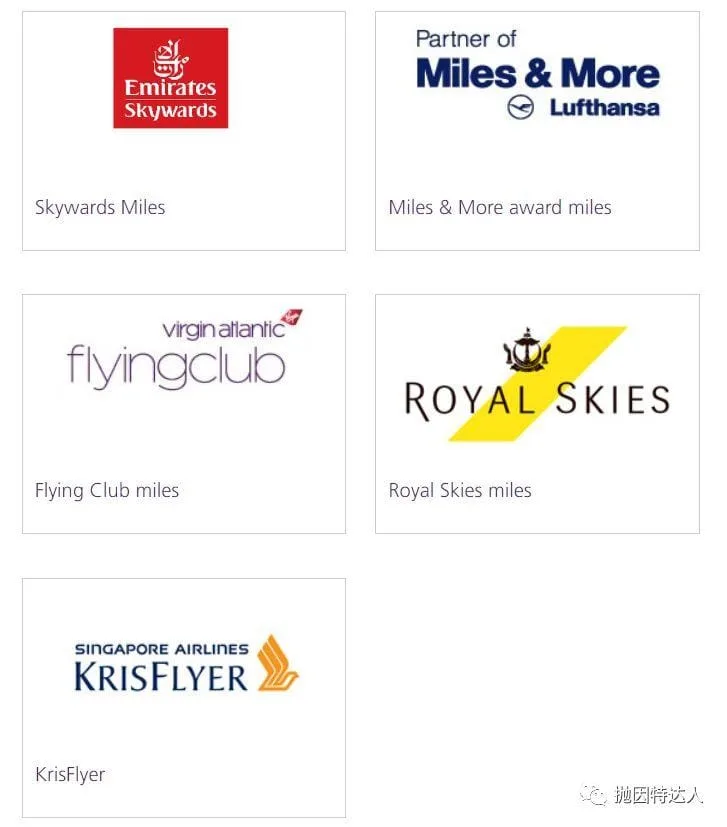The width and height of the screenshot is (727, 827).
Task: Open the Singapore Airlines KrisFlyer card
Action: pyautogui.click(x=184, y=697)
